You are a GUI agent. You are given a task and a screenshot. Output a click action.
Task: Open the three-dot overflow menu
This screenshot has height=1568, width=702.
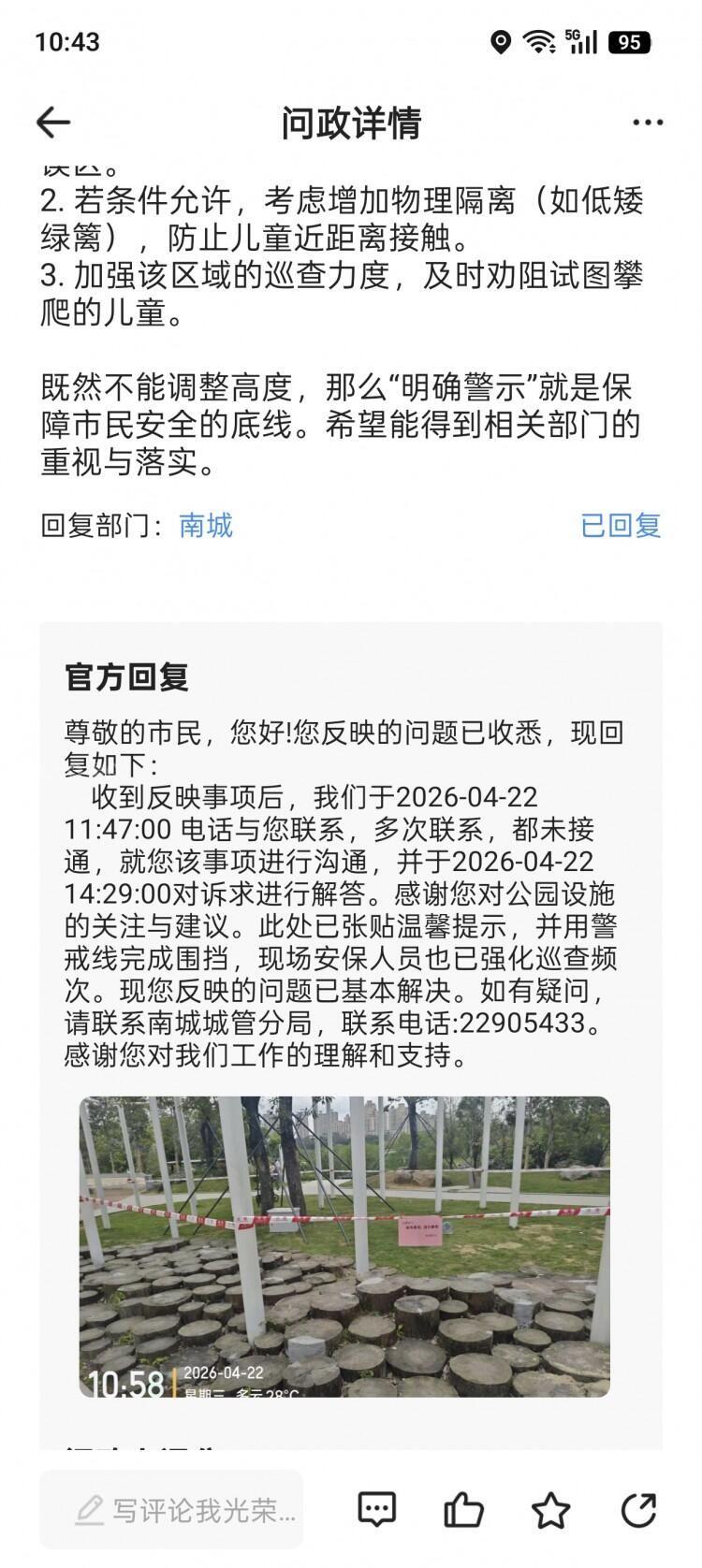click(x=647, y=123)
